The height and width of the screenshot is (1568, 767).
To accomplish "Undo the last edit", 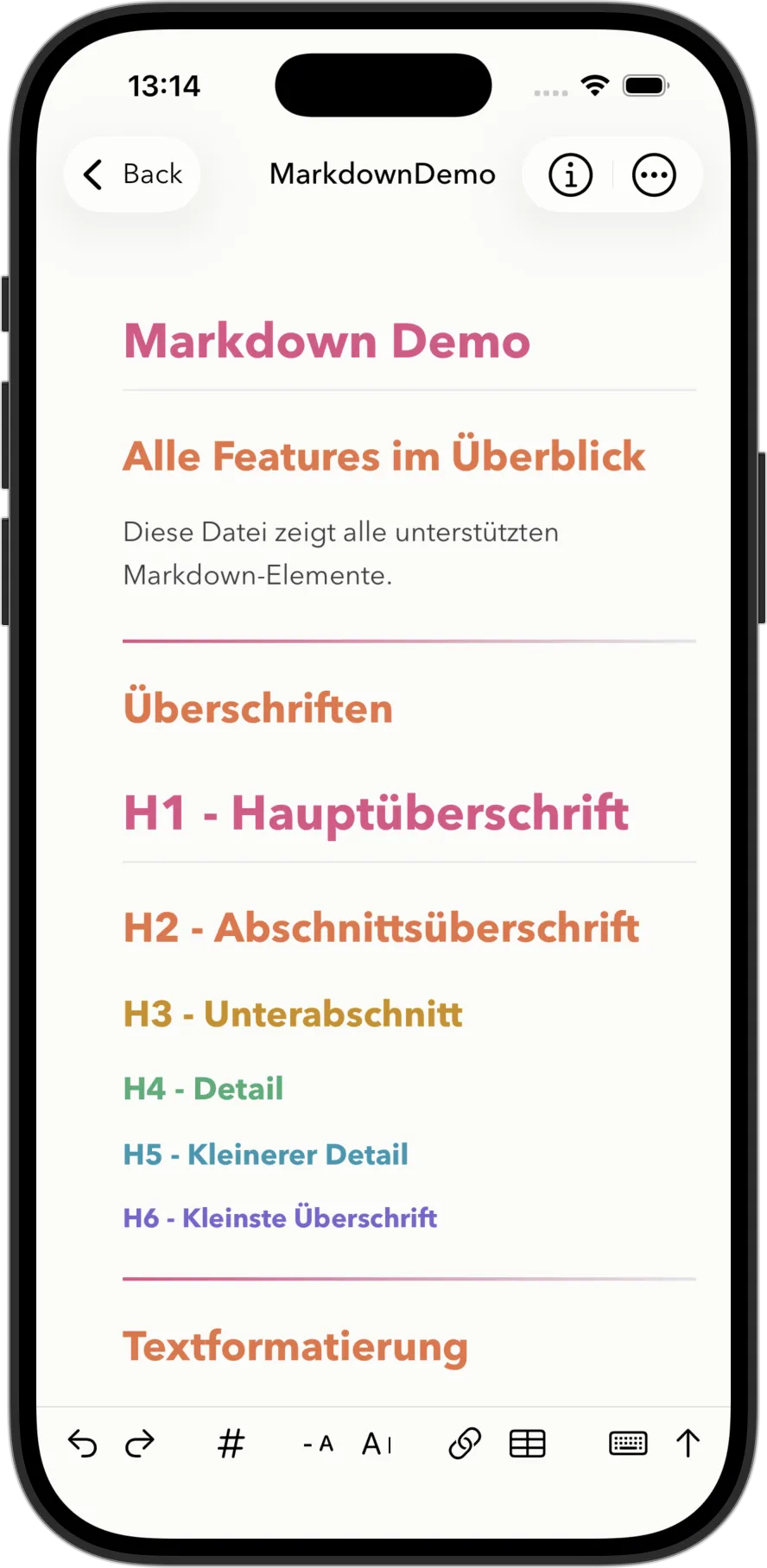I will (x=83, y=1443).
